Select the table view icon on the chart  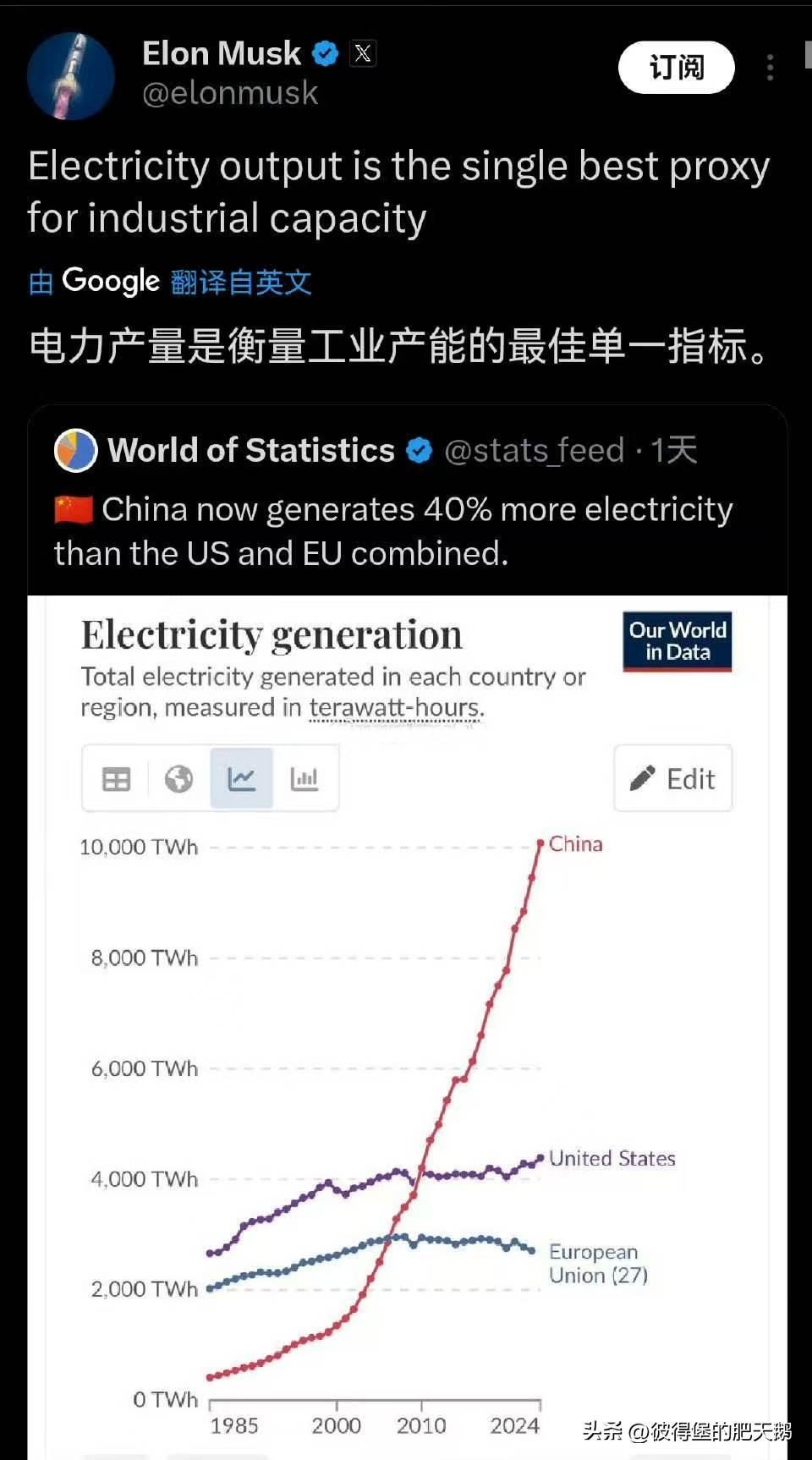(116, 778)
